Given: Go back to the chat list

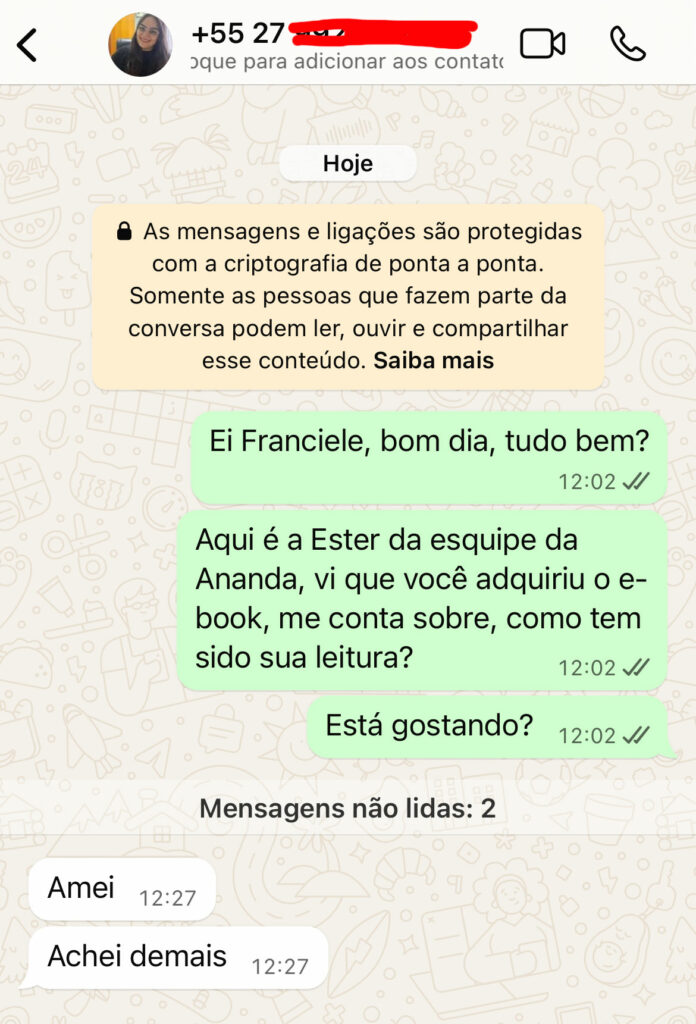Looking at the screenshot, I should pos(28,45).
